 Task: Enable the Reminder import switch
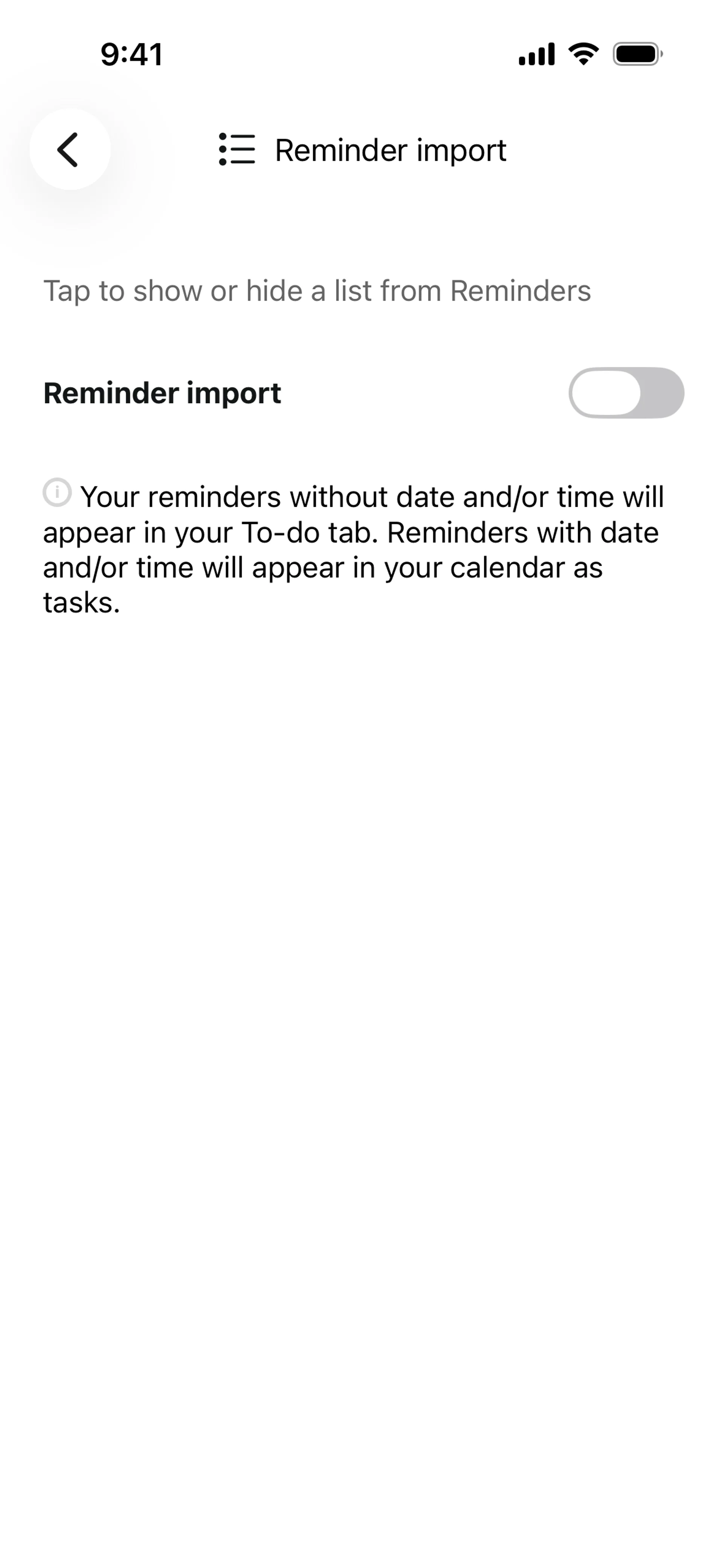pyautogui.click(x=625, y=393)
